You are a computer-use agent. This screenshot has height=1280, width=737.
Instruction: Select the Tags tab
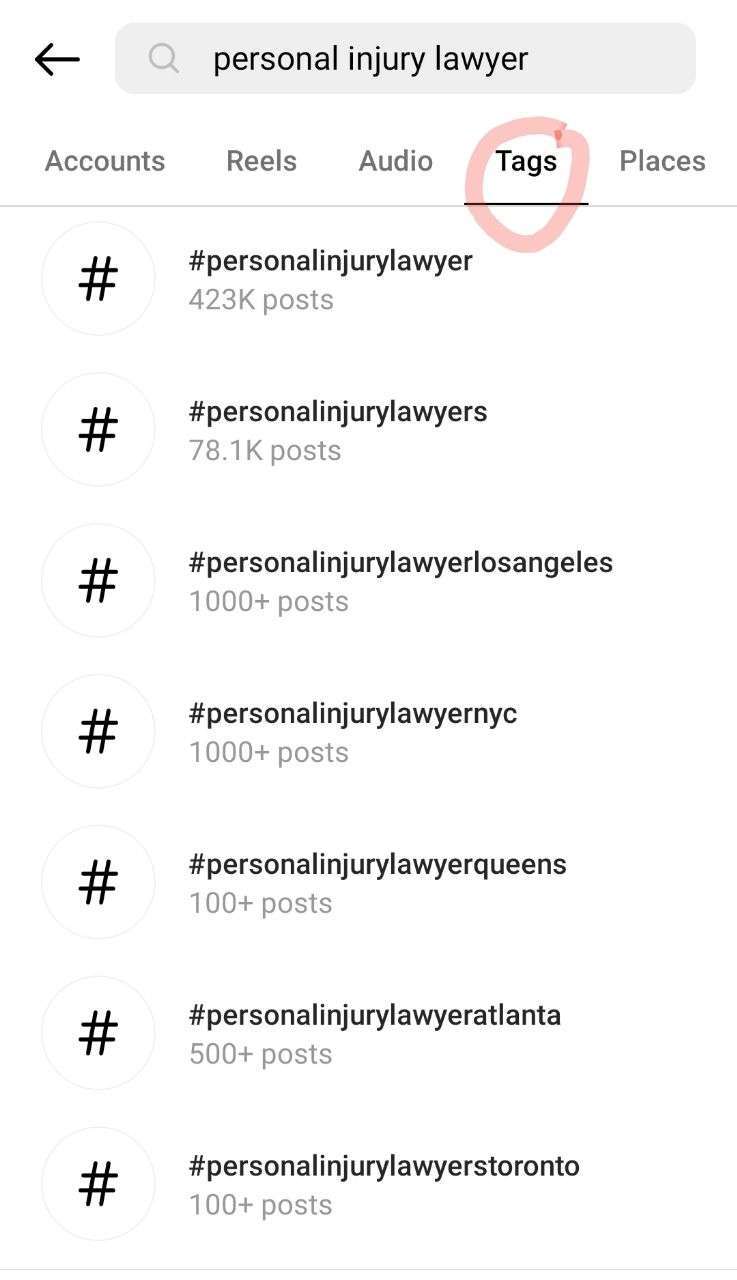526,161
